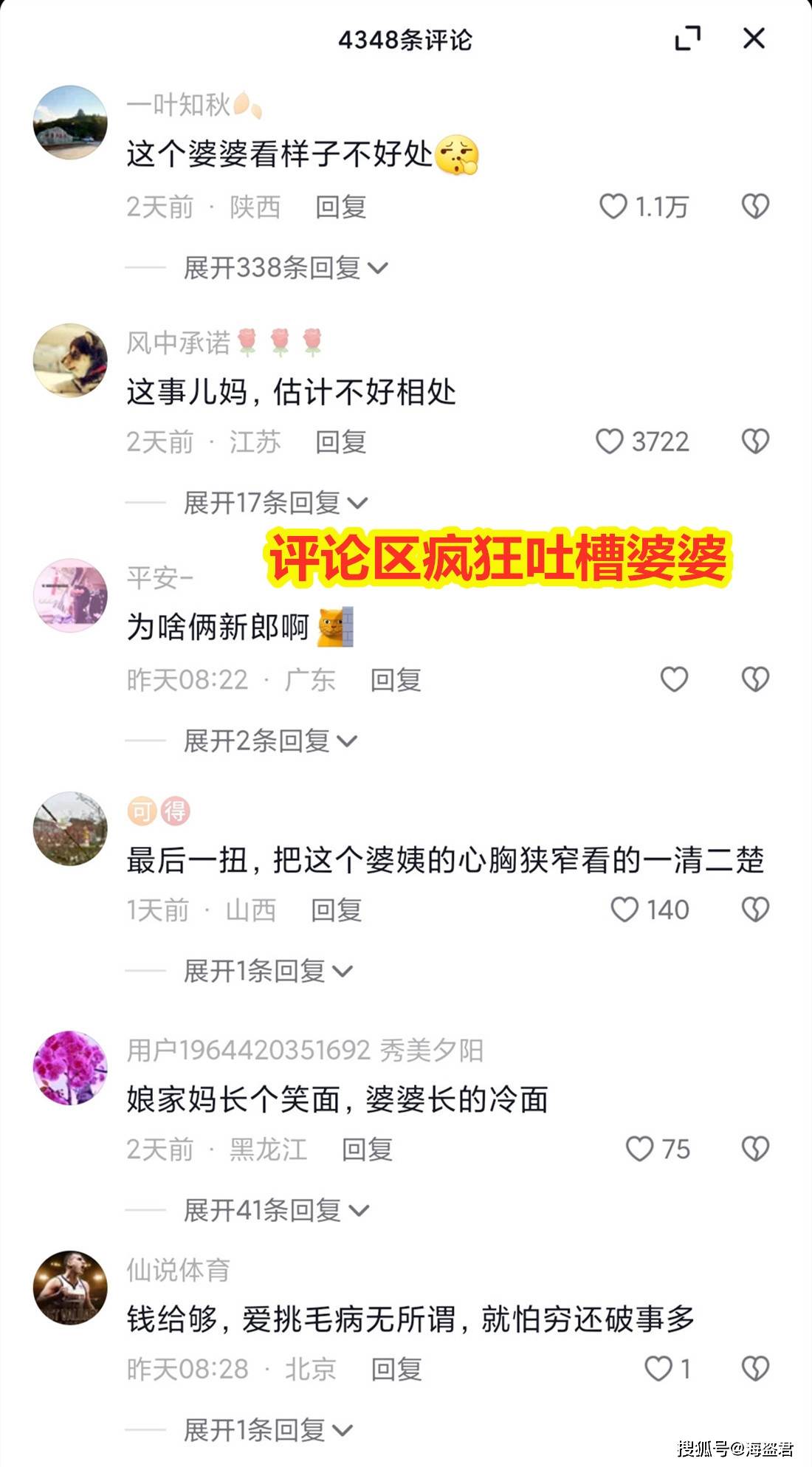The image size is (812, 1467).
Task: Dislike 秀美夕阳's comment
Action: tap(755, 1149)
